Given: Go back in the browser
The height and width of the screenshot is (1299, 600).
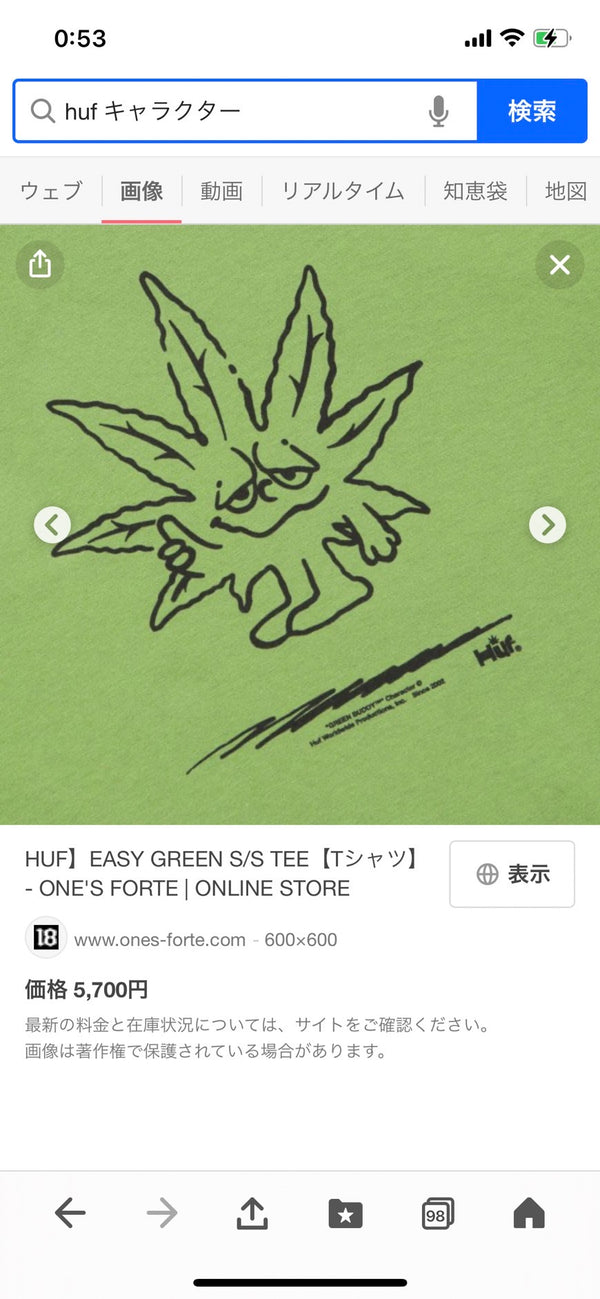Looking at the screenshot, I should 69,1214.
